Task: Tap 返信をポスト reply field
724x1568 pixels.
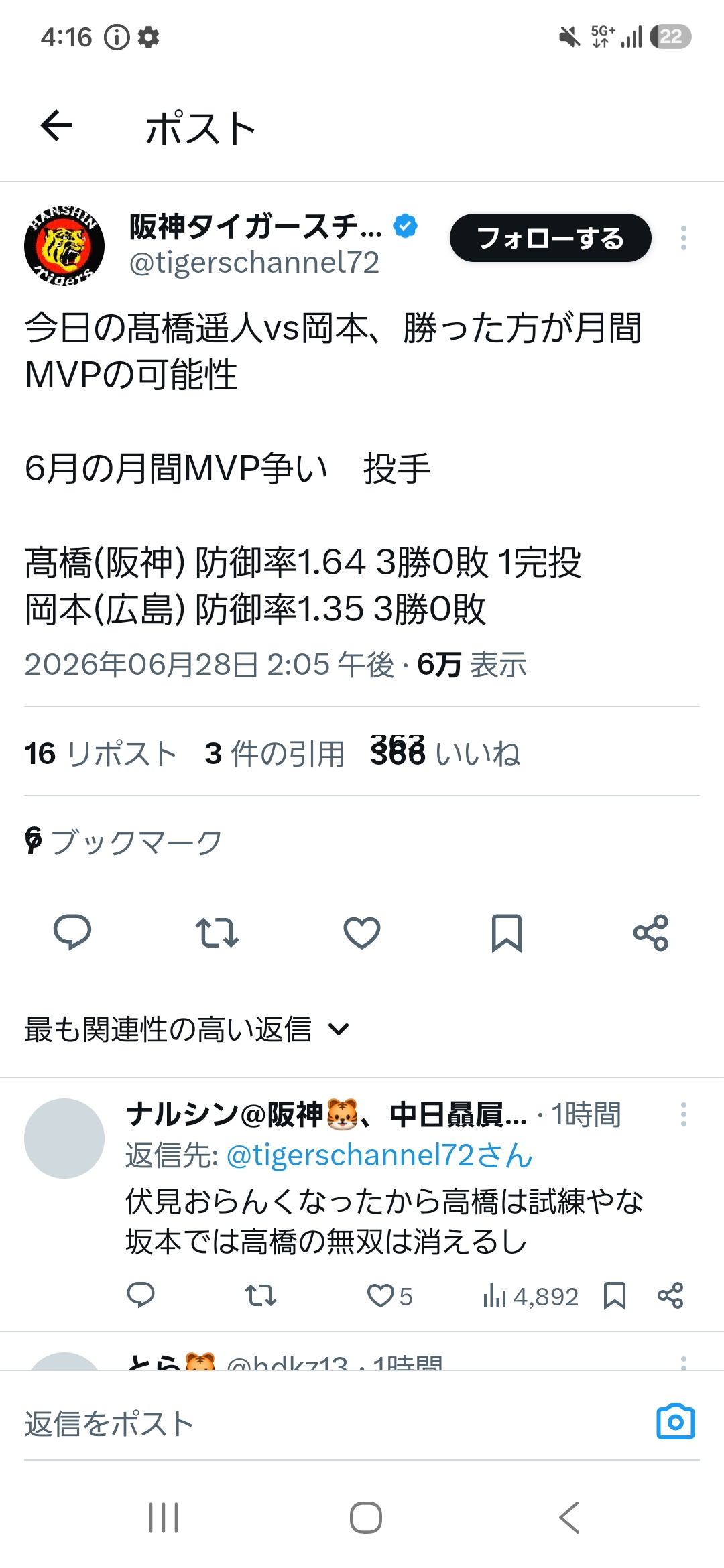Action: (328, 1424)
